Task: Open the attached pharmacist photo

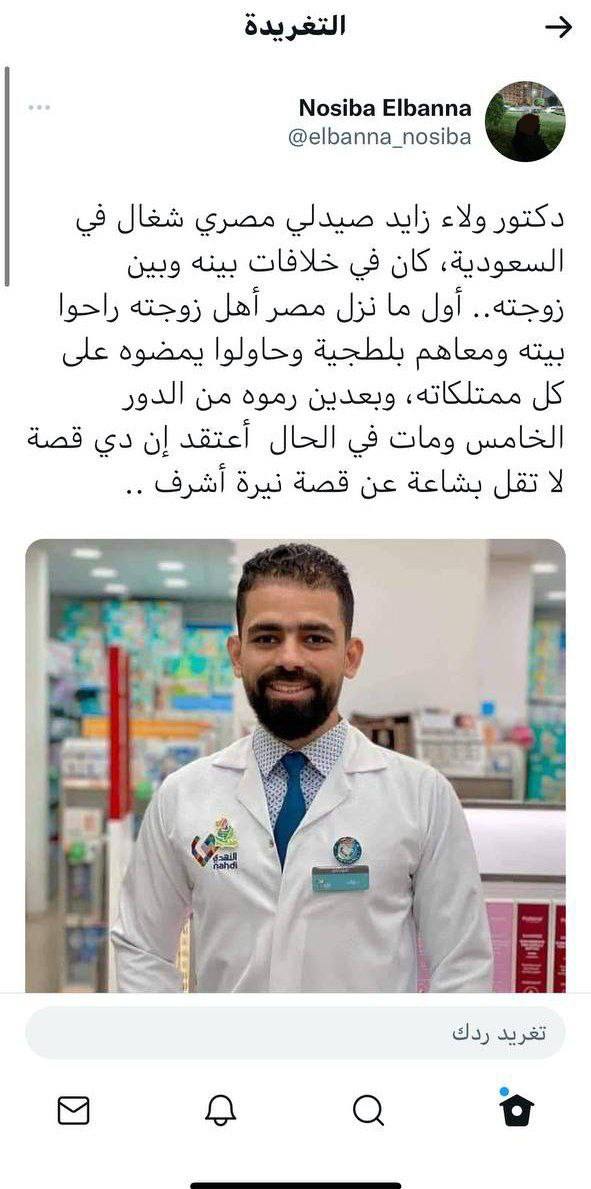Action: [295, 765]
